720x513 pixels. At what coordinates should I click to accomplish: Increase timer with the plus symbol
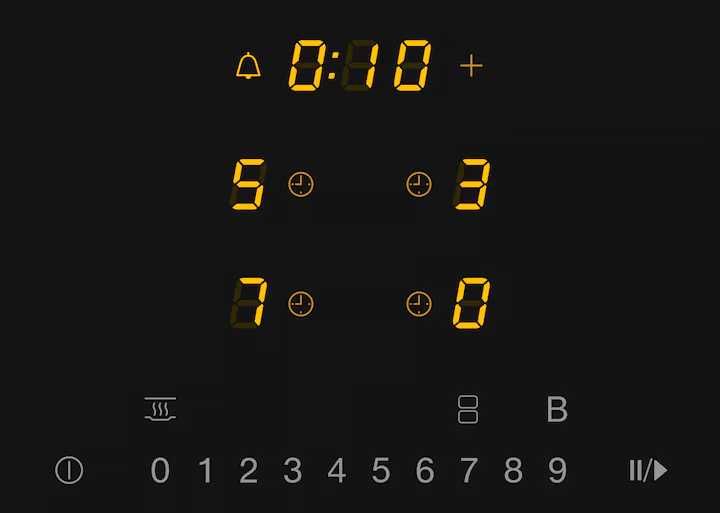click(471, 66)
